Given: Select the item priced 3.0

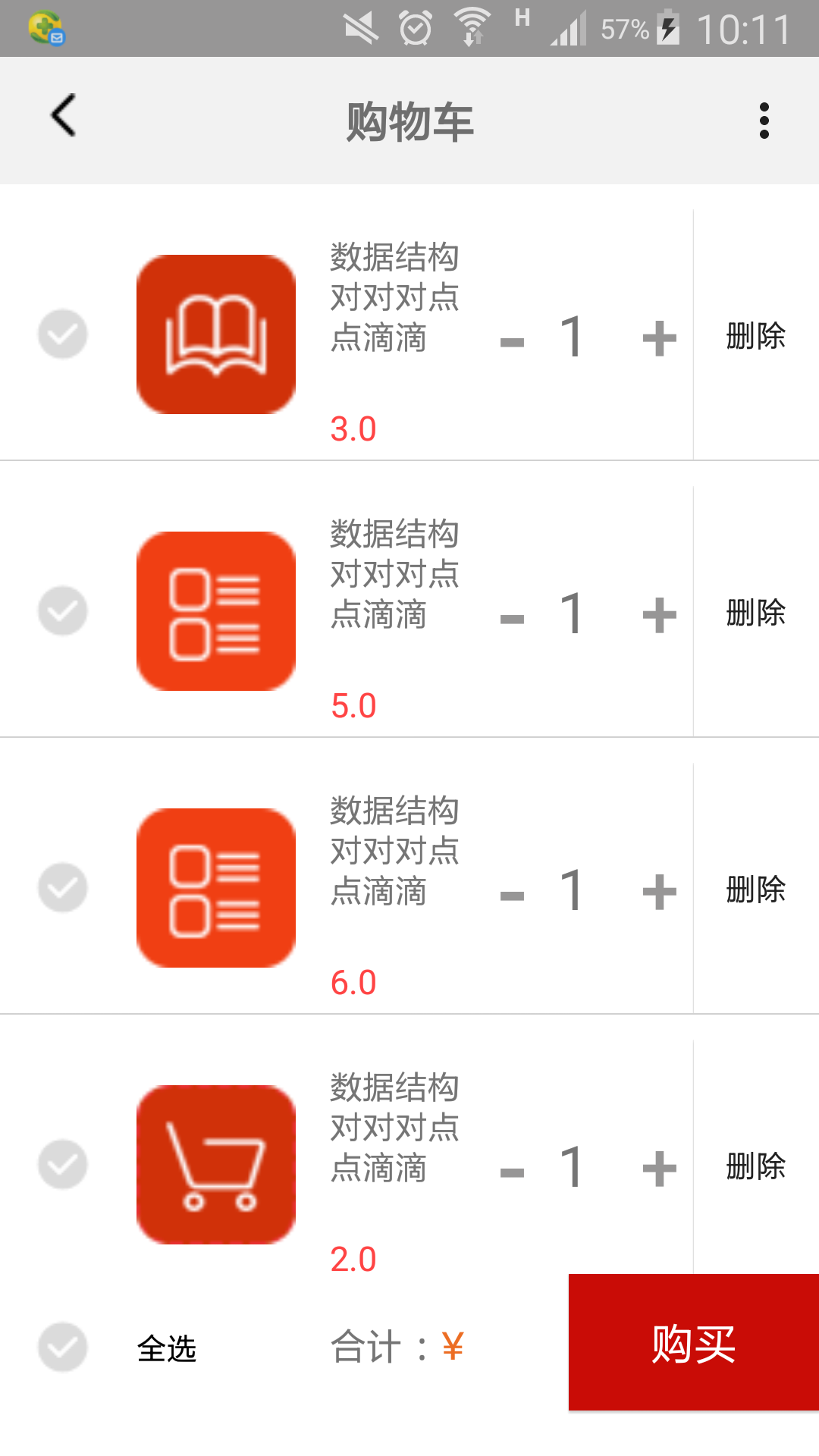Looking at the screenshot, I should (x=63, y=334).
